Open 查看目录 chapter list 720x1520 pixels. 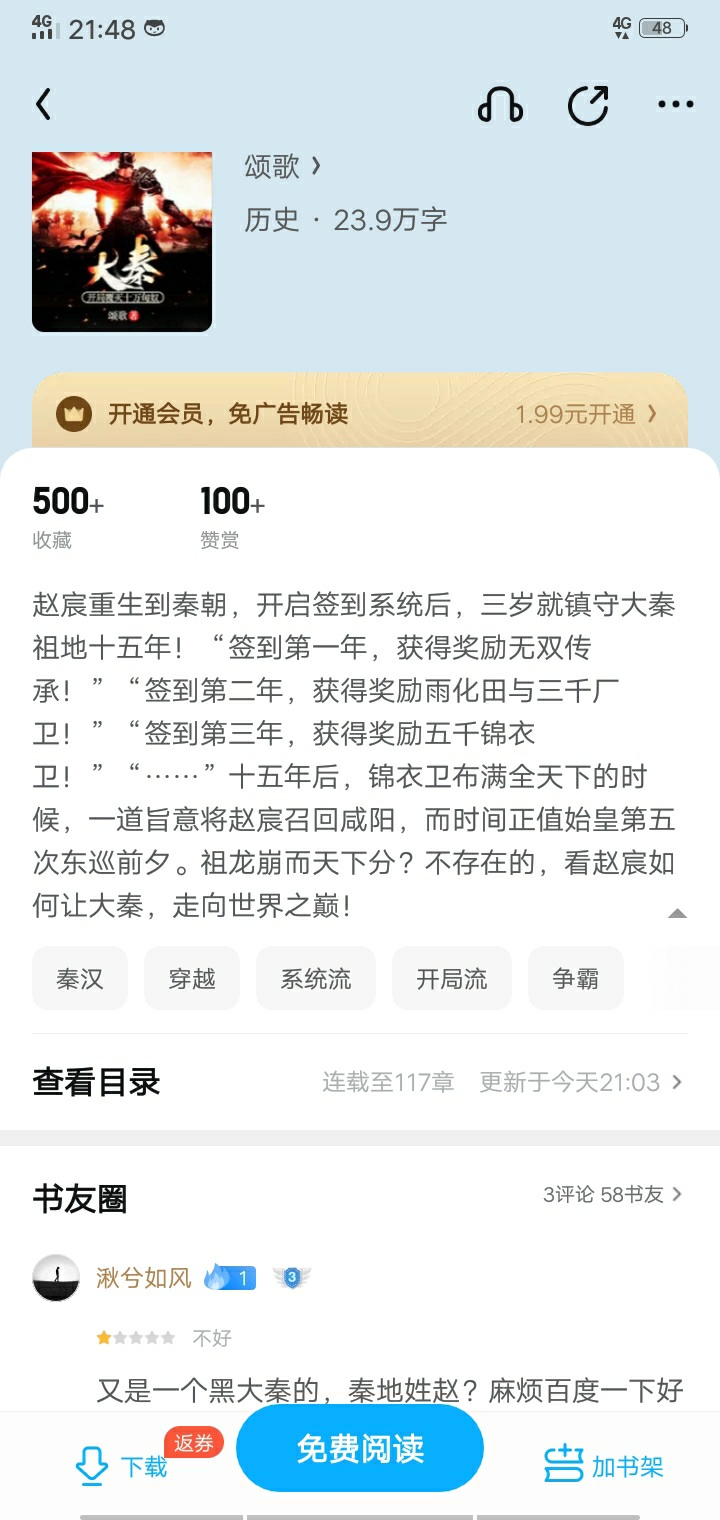pyautogui.click(x=360, y=1082)
